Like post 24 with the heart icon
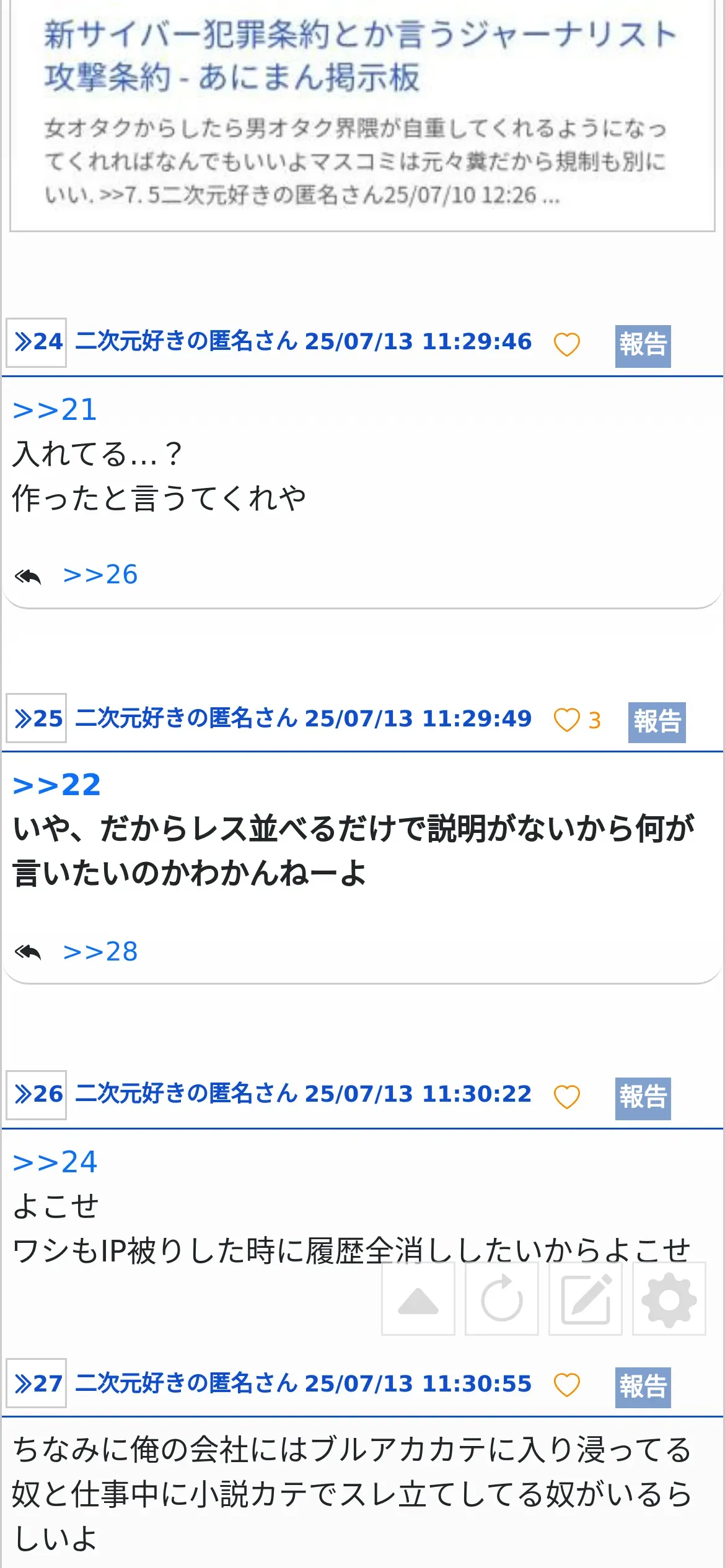This screenshot has height=1568, width=725. [566, 344]
